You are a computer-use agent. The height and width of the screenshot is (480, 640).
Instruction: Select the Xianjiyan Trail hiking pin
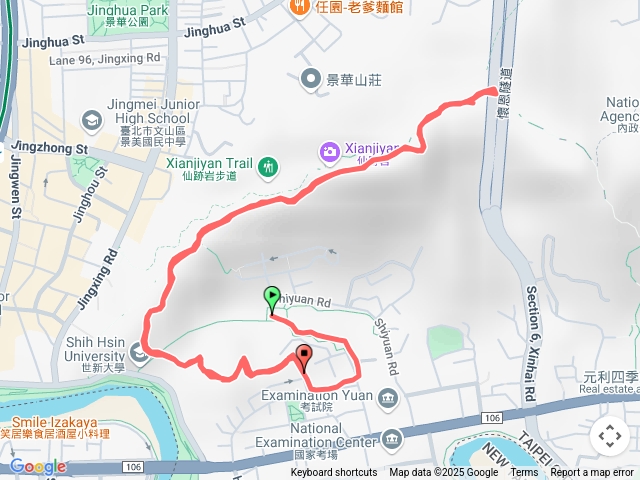click(x=268, y=166)
